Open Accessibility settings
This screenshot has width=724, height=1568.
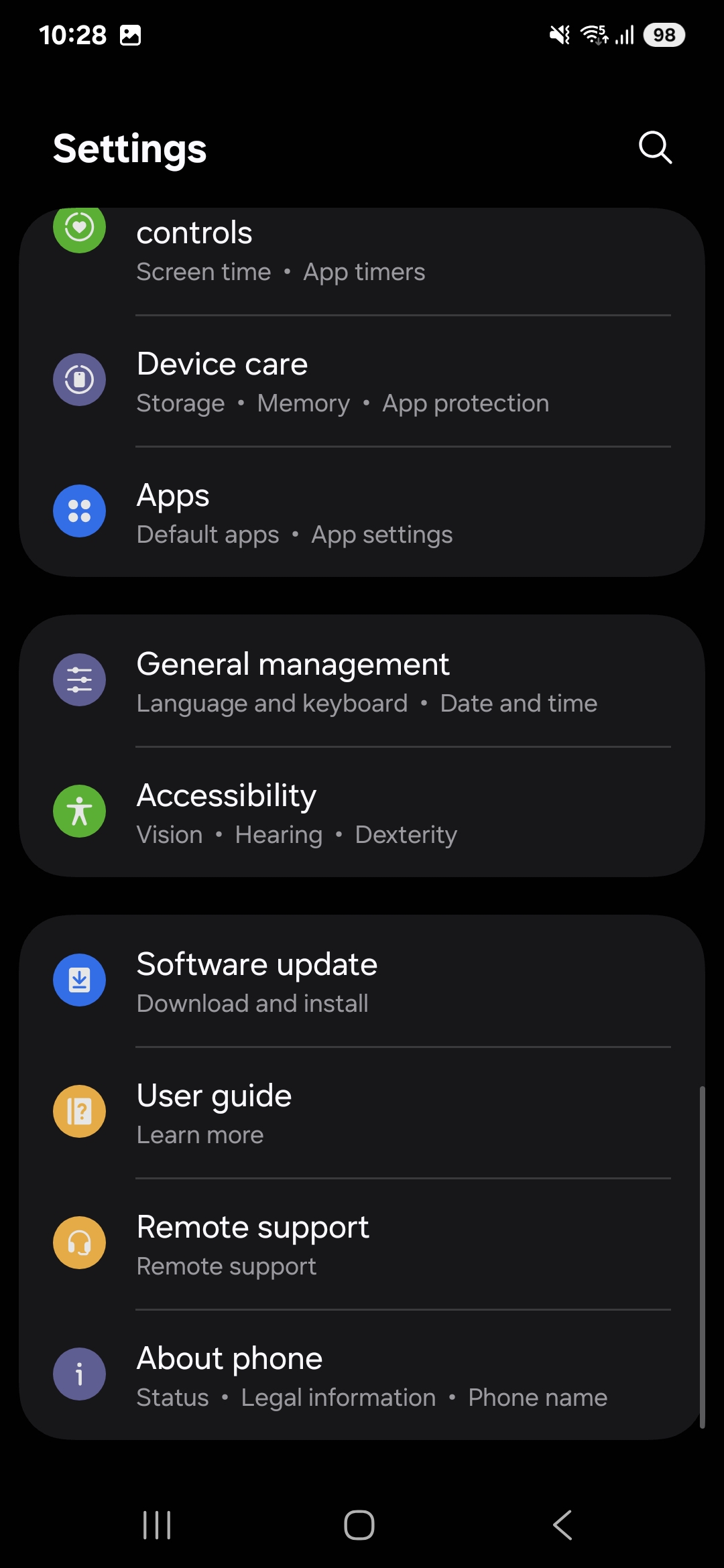362,813
